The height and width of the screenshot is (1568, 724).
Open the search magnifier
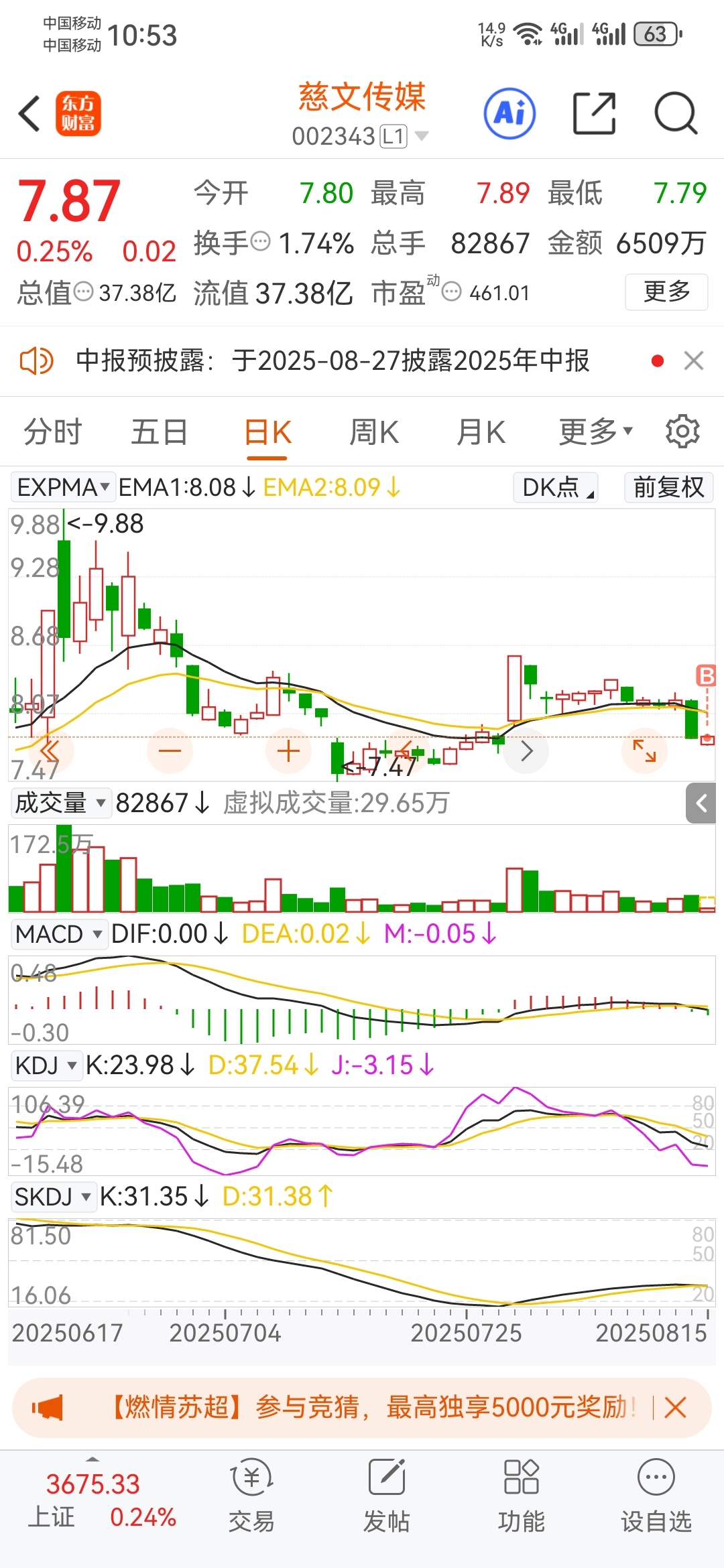pos(676,113)
